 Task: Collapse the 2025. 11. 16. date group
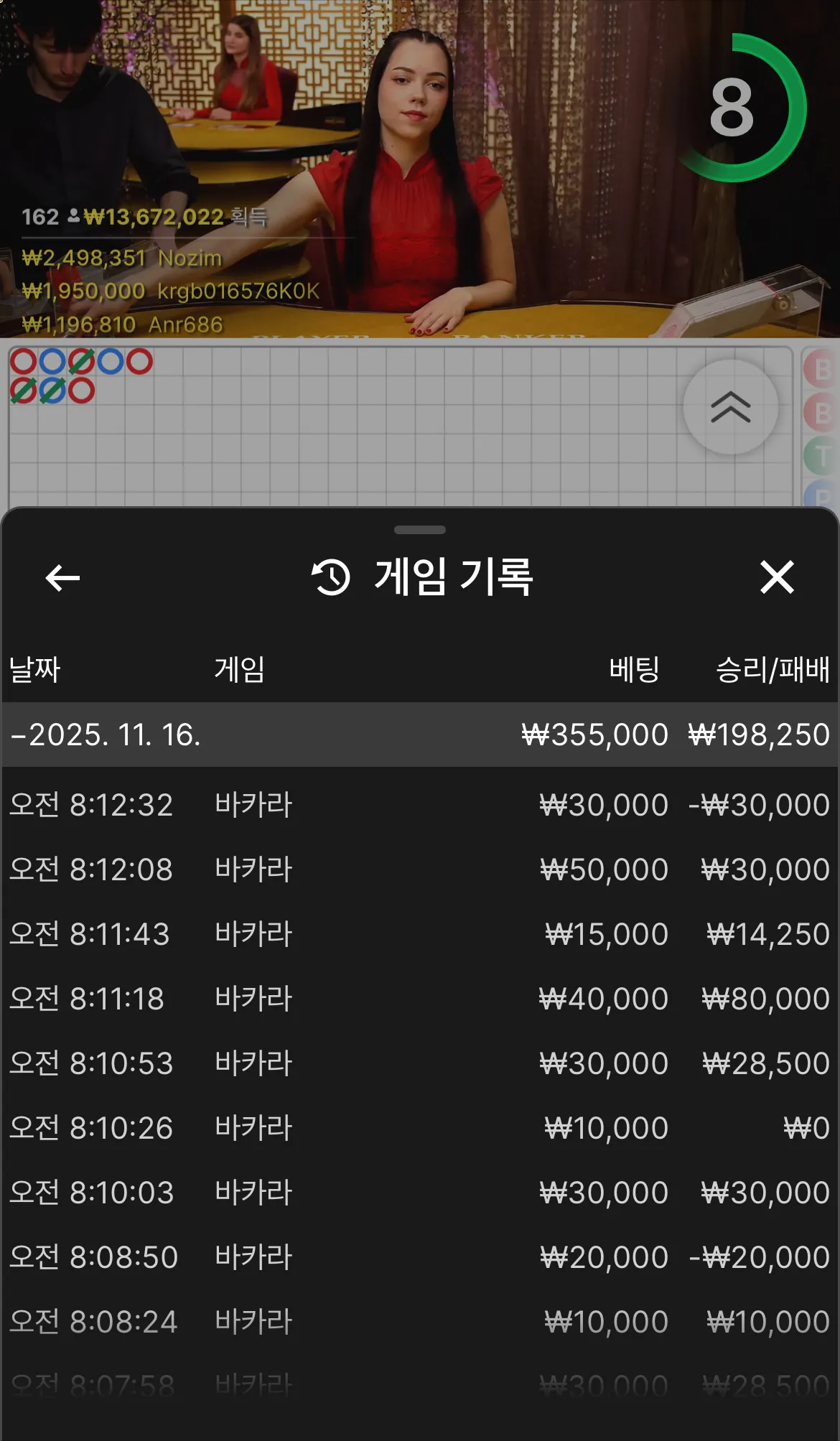420,735
